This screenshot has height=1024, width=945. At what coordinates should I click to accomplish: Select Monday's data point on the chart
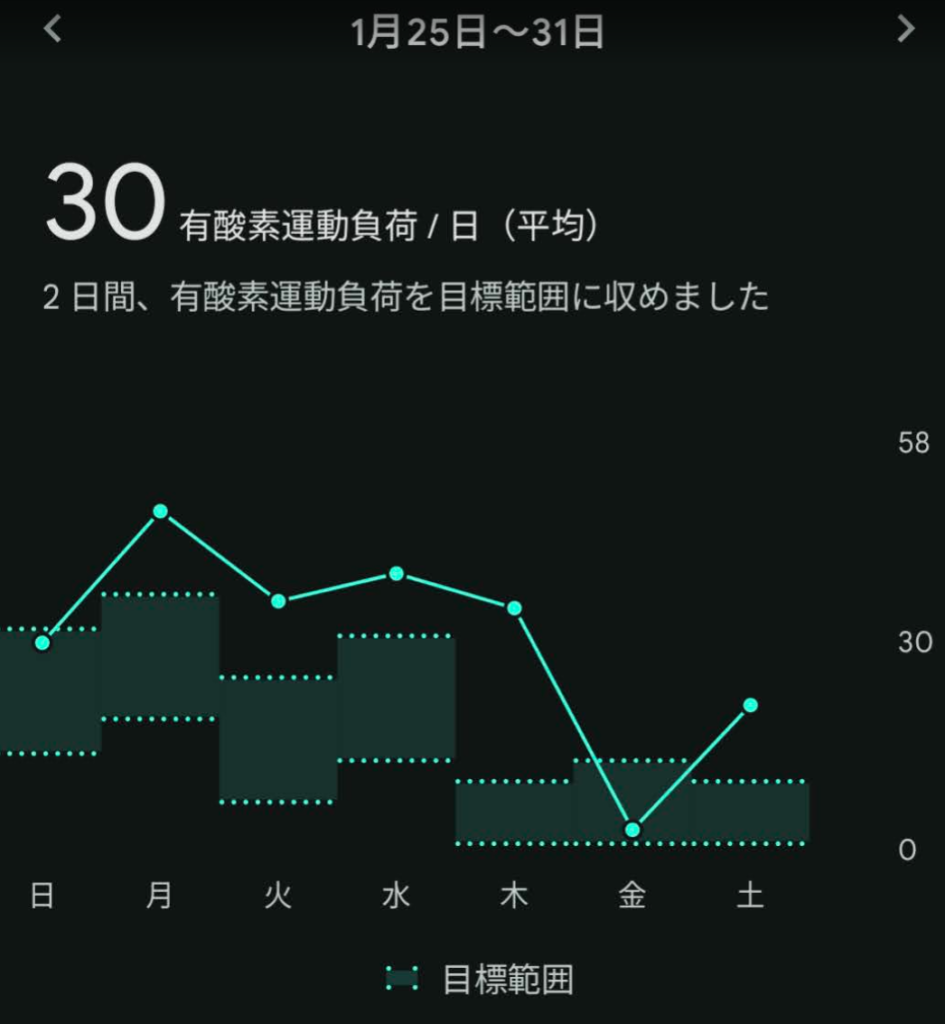coord(160,511)
